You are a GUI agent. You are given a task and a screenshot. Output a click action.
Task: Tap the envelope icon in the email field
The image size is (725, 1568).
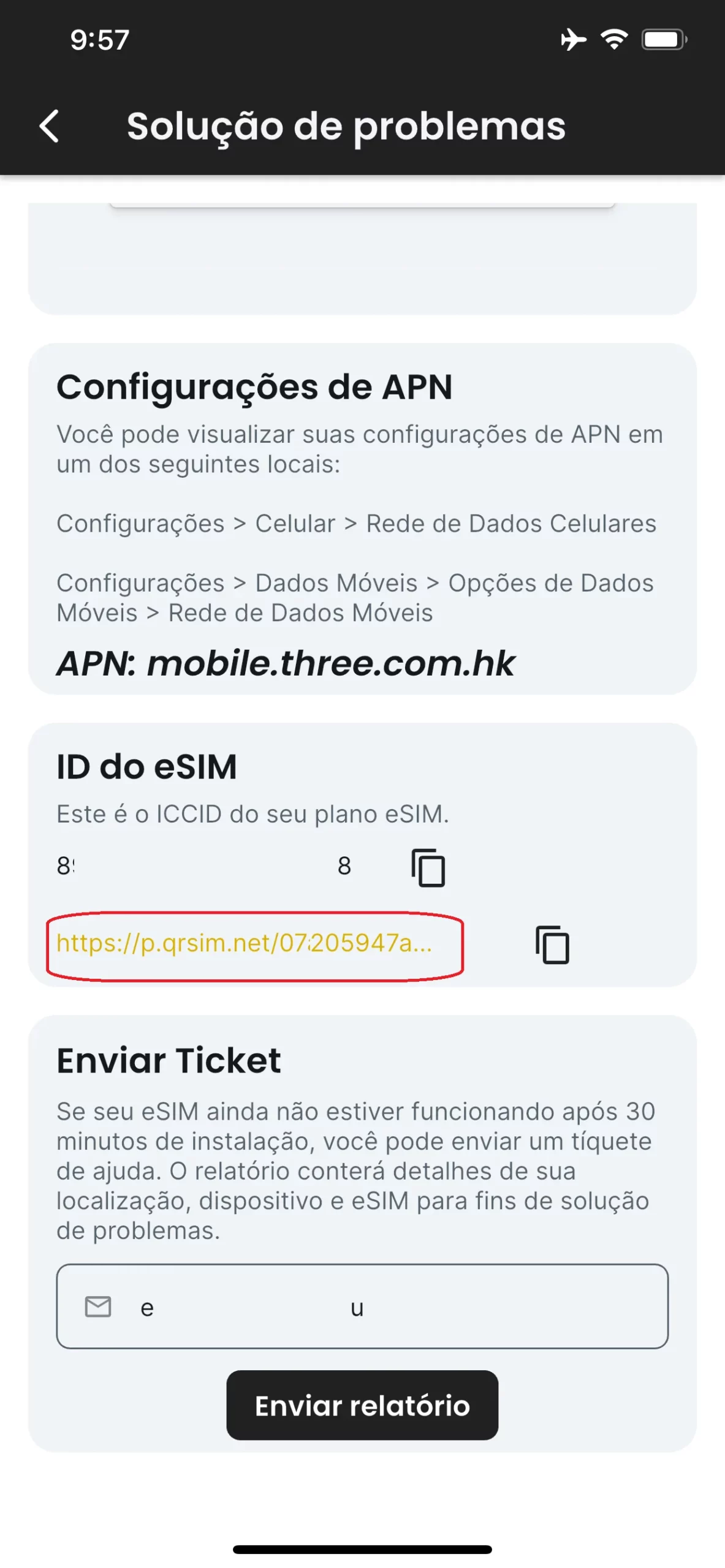tap(97, 1308)
